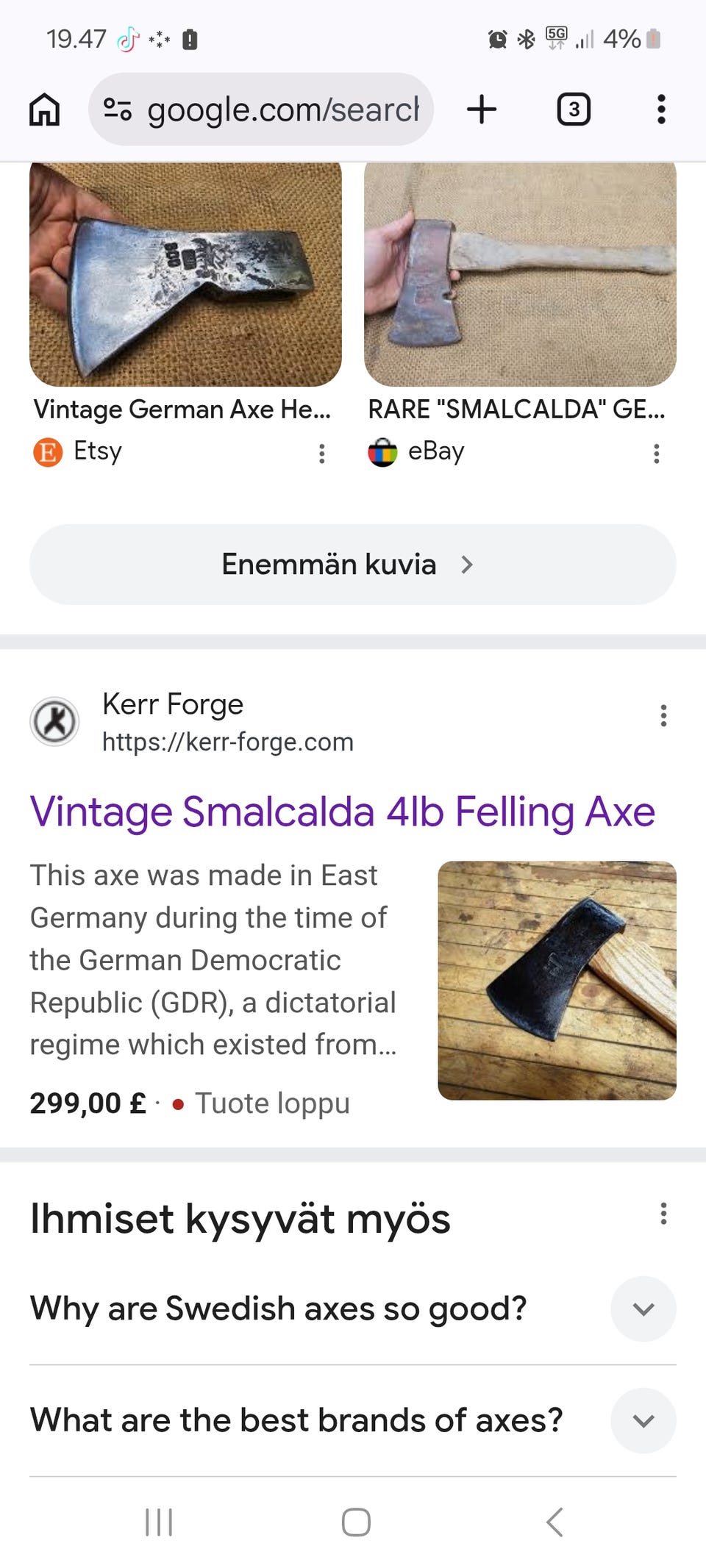The image size is (706, 1568).
Task: Tap the Android back navigation button
Action: coord(553,1522)
